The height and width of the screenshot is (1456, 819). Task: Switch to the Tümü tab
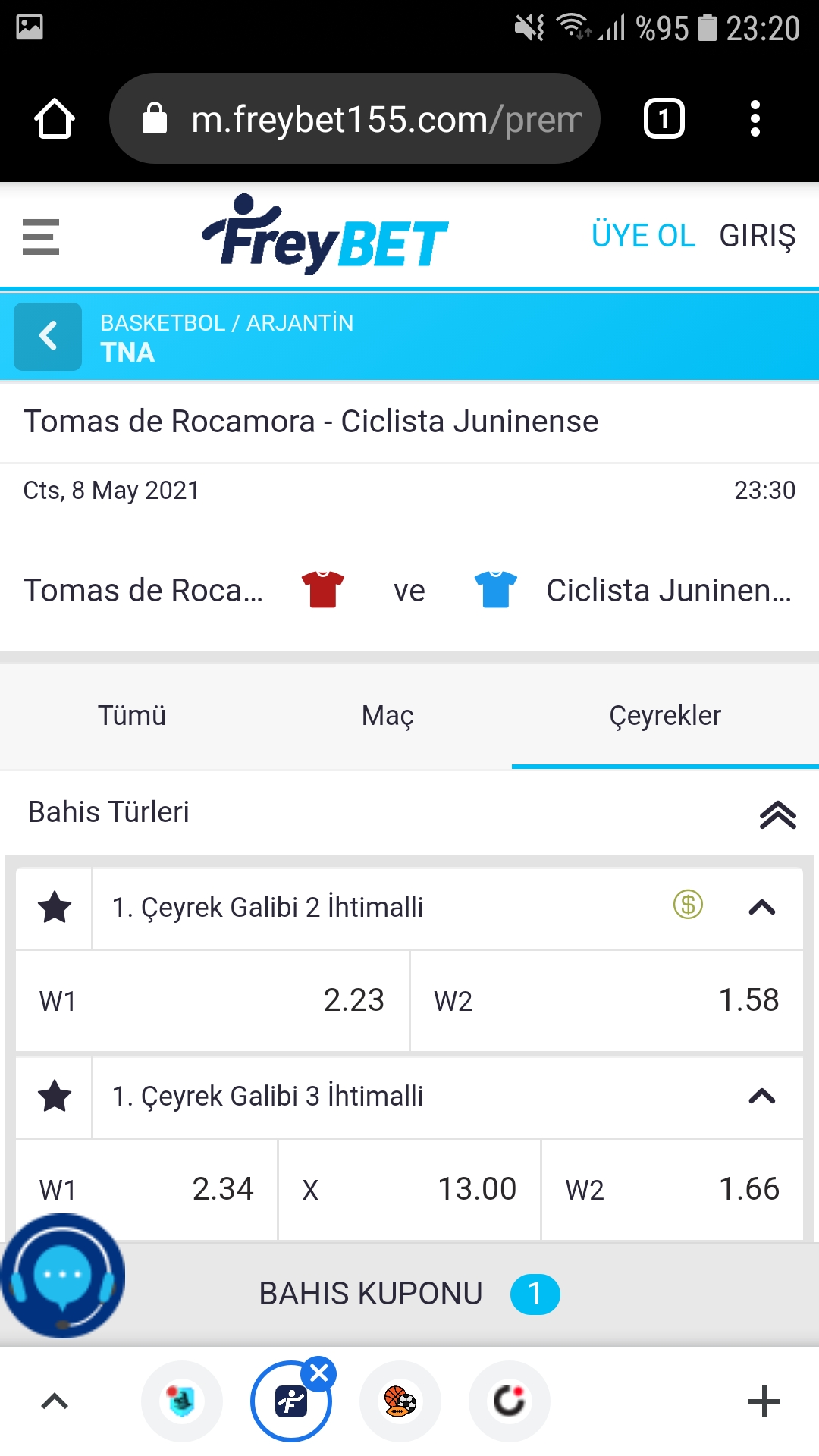click(x=132, y=716)
